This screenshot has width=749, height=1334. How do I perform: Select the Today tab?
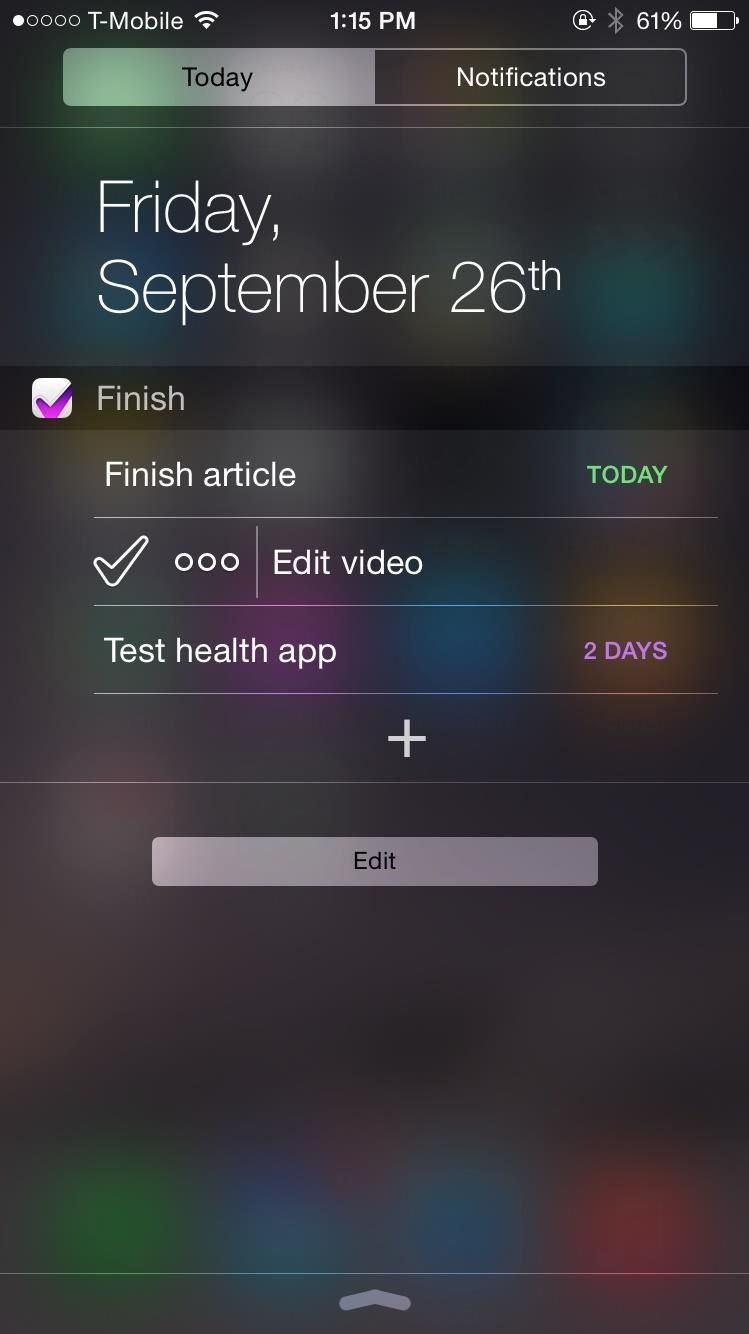218,78
